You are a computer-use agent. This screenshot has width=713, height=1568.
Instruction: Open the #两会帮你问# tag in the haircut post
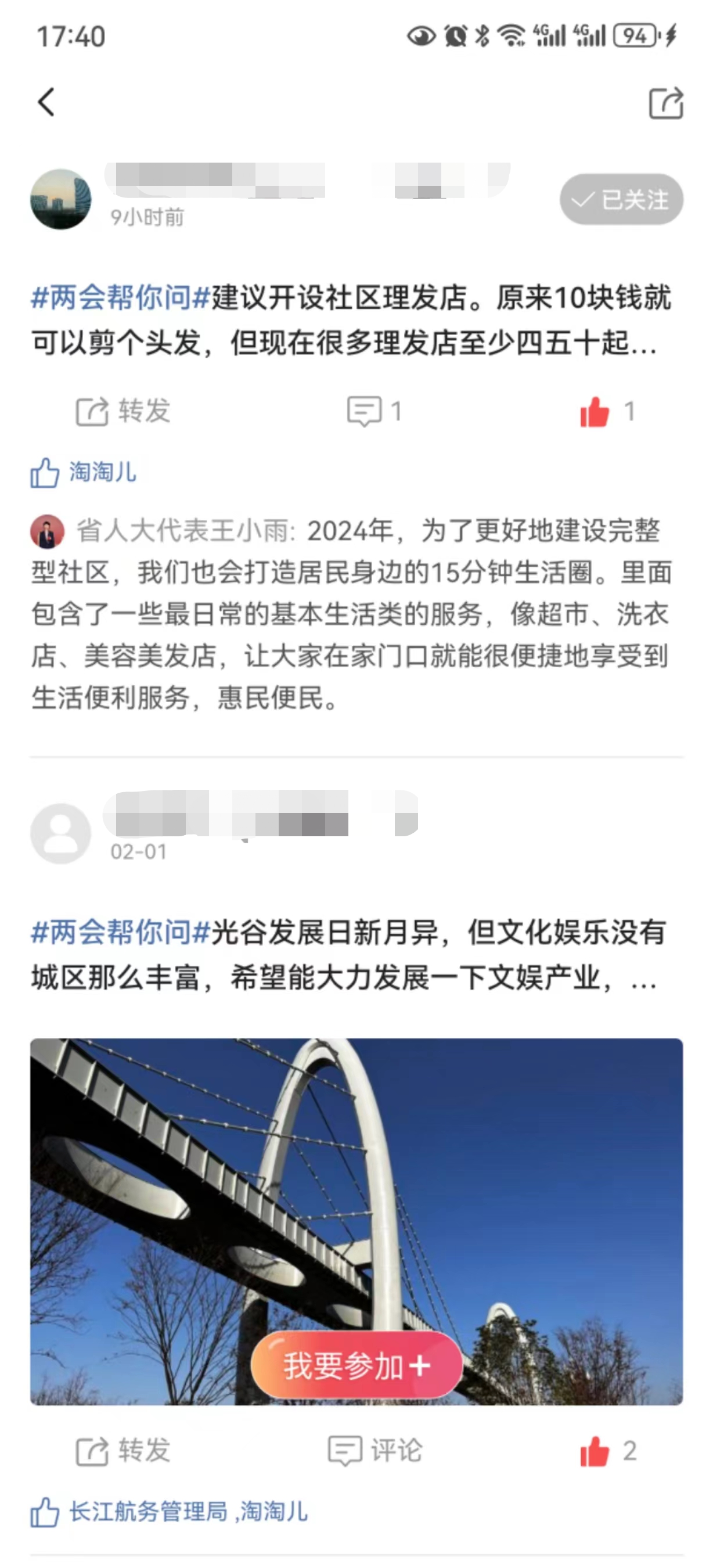[x=120, y=299]
